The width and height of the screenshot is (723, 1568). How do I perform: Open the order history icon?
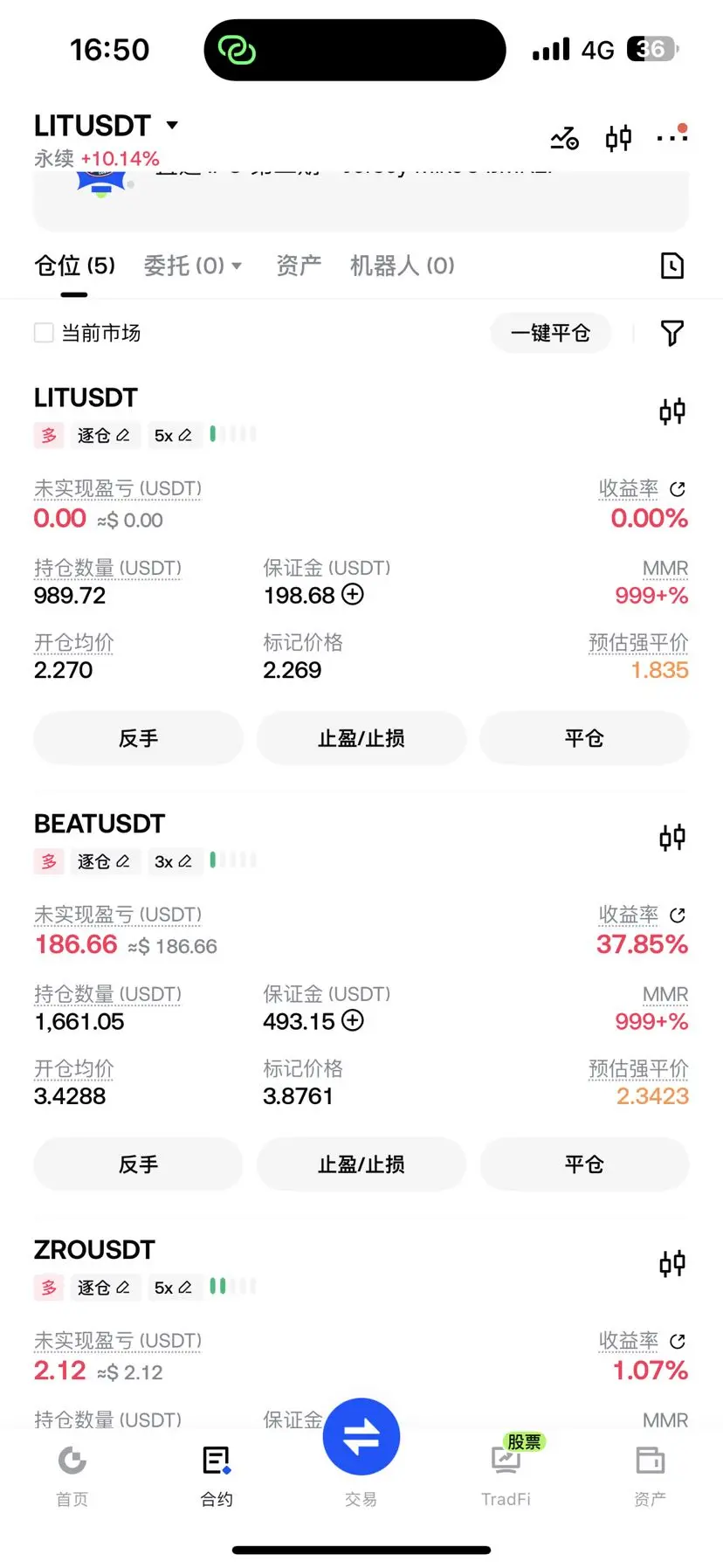pyautogui.click(x=671, y=266)
